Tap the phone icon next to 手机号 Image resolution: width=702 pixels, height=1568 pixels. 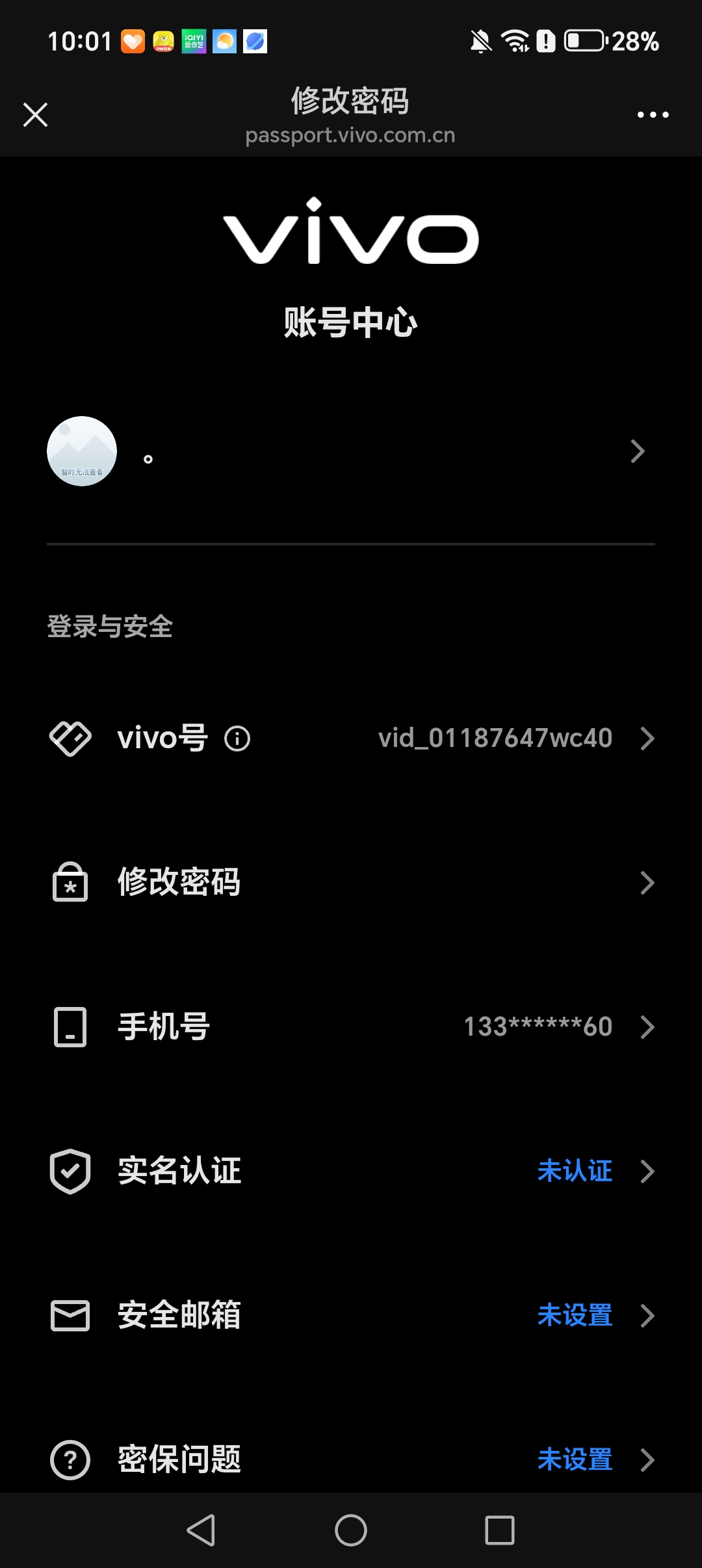pos(69,1026)
